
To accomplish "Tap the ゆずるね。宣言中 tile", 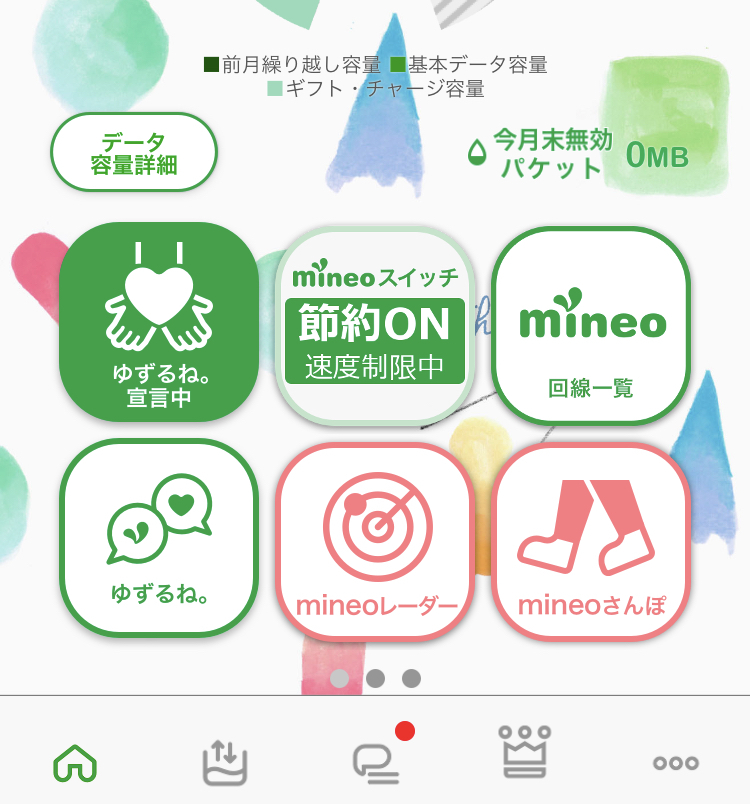I will click(x=159, y=322).
